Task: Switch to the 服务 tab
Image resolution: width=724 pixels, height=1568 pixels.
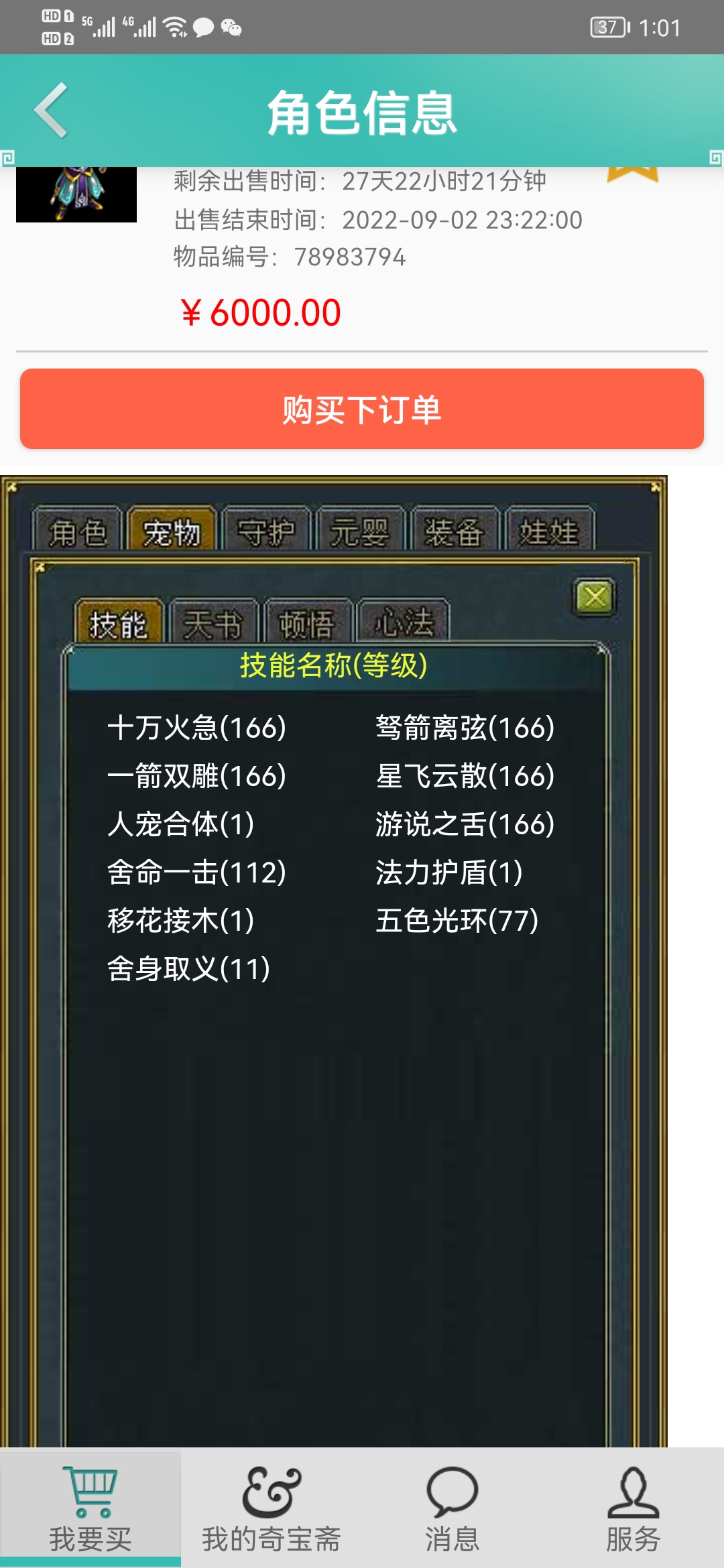Action: point(633,1508)
